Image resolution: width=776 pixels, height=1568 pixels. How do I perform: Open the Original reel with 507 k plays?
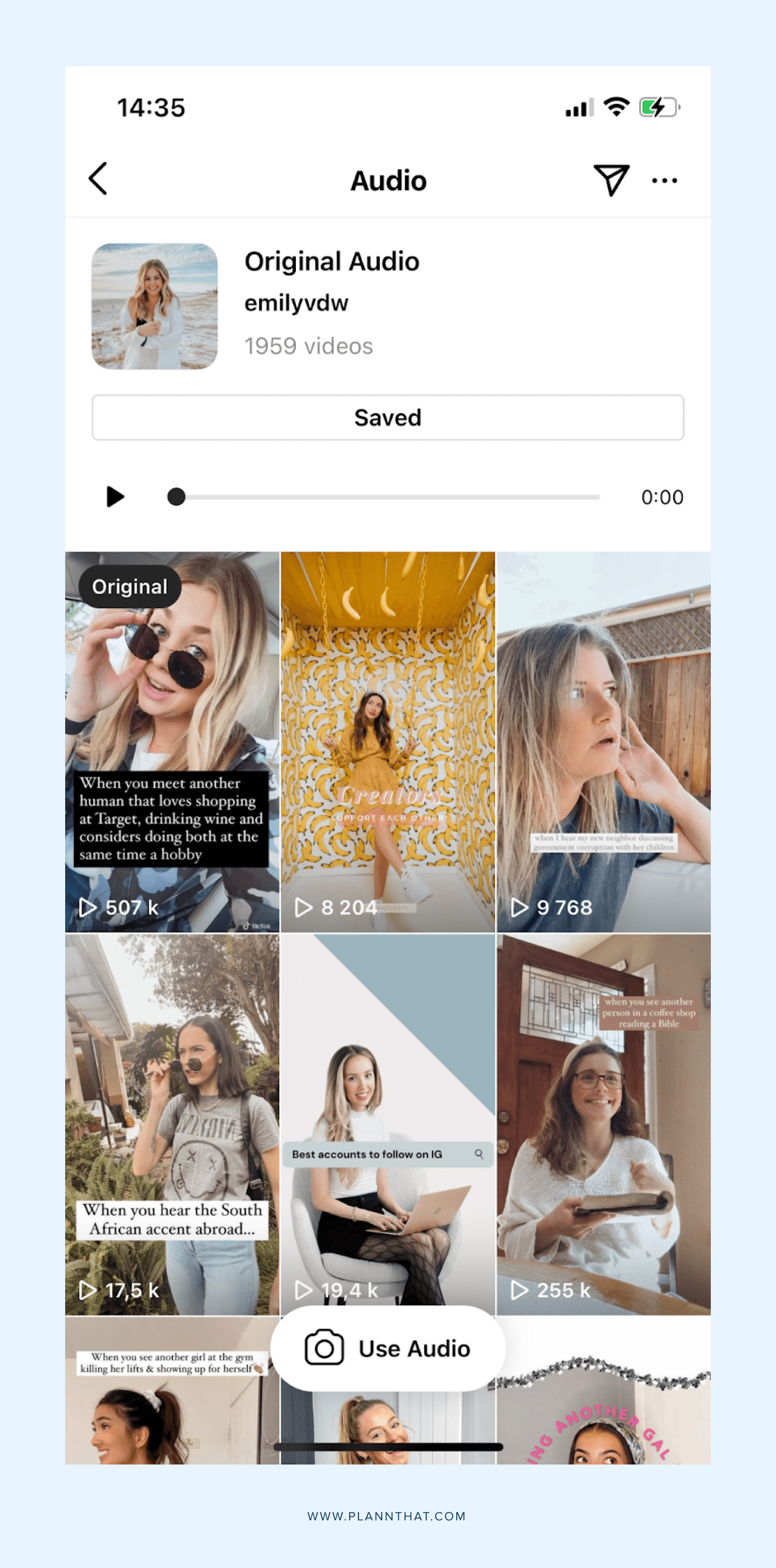pyautogui.click(x=172, y=742)
